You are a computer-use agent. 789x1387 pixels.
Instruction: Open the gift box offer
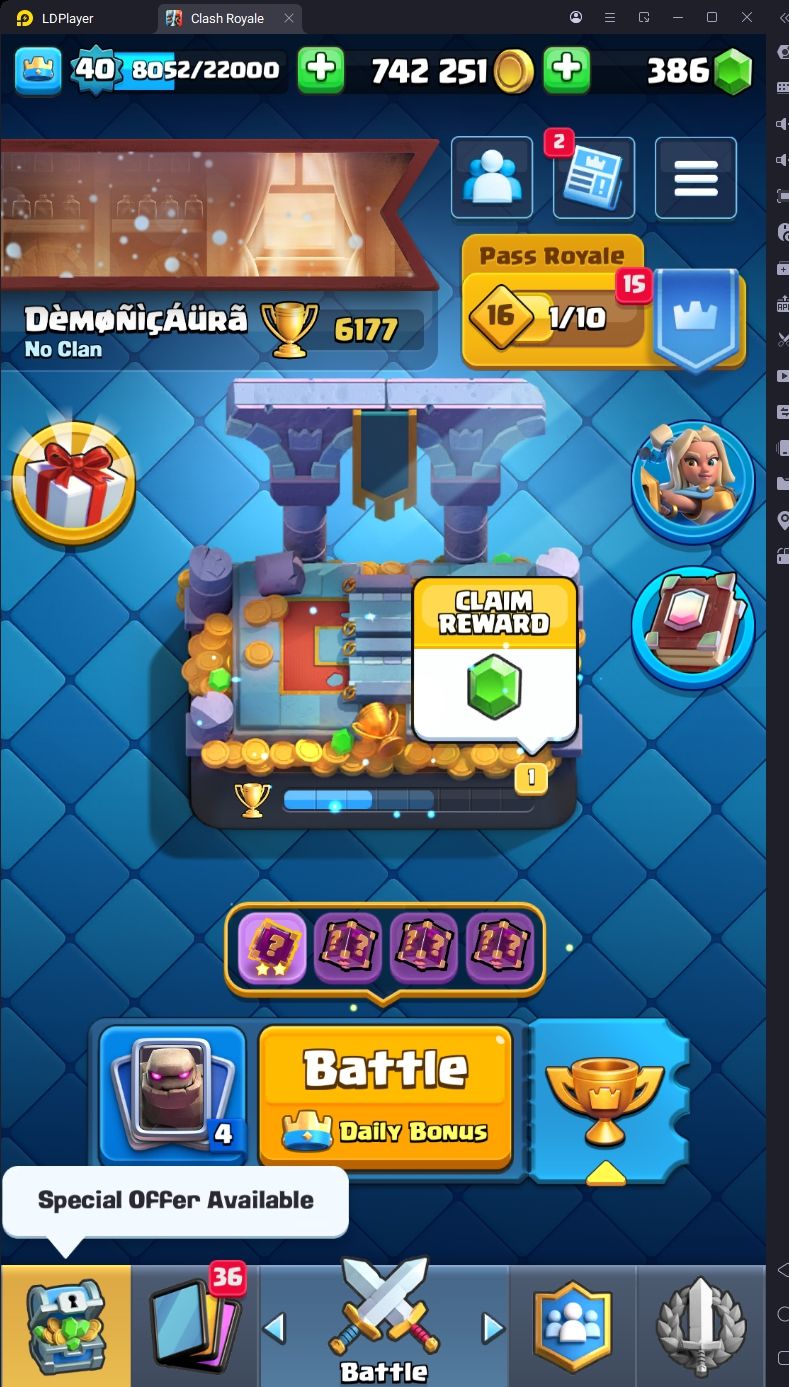pyautogui.click(x=73, y=484)
